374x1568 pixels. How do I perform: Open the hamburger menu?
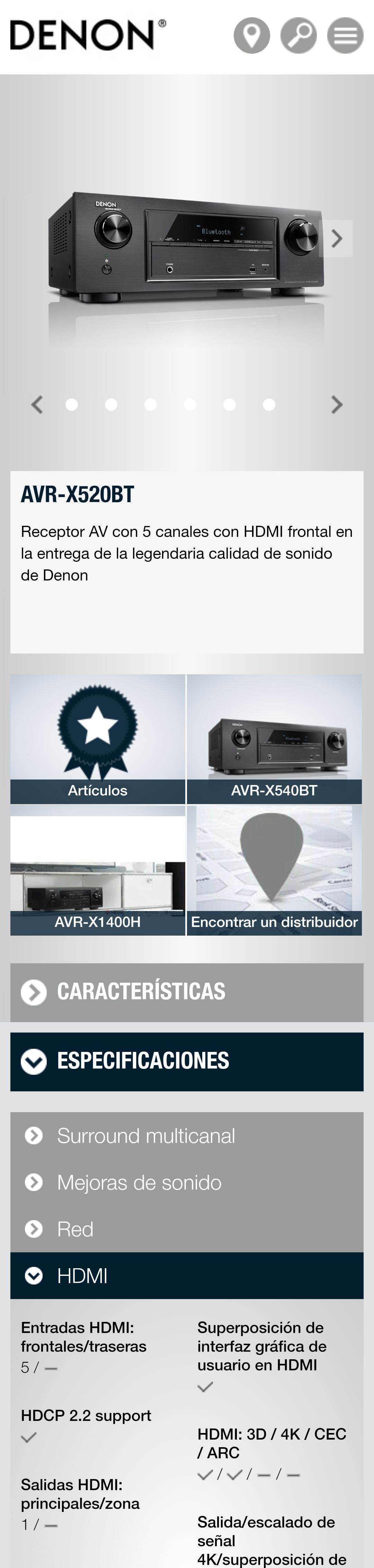[x=345, y=35]
